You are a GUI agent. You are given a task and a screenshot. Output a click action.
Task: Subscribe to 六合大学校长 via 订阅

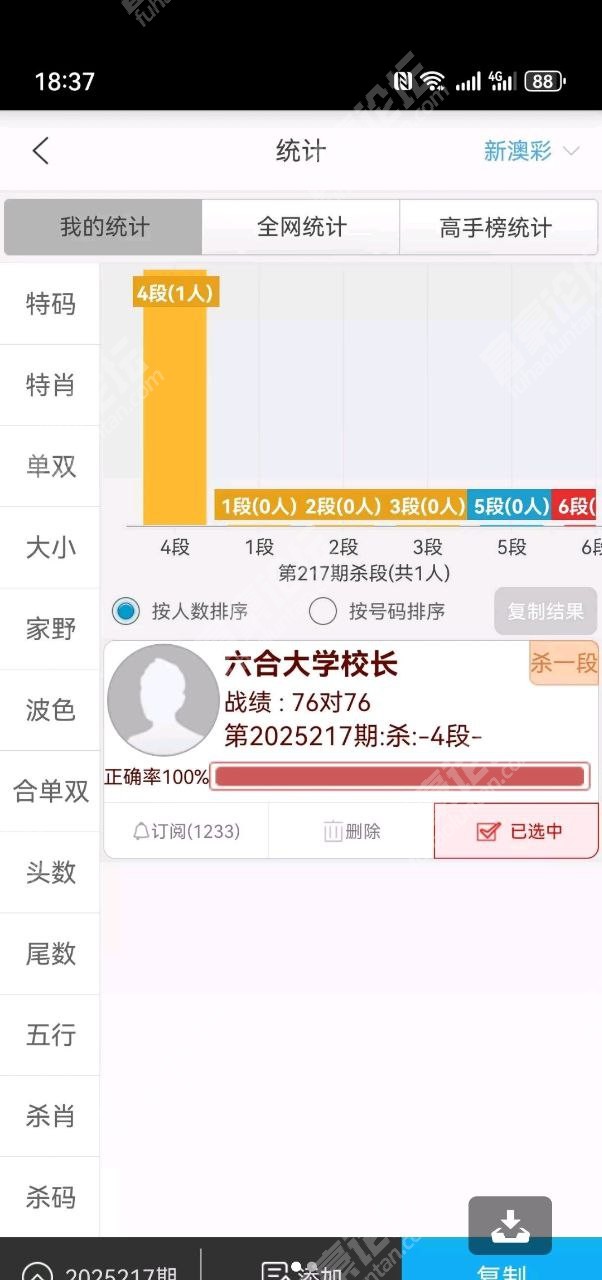coord(186,831)
